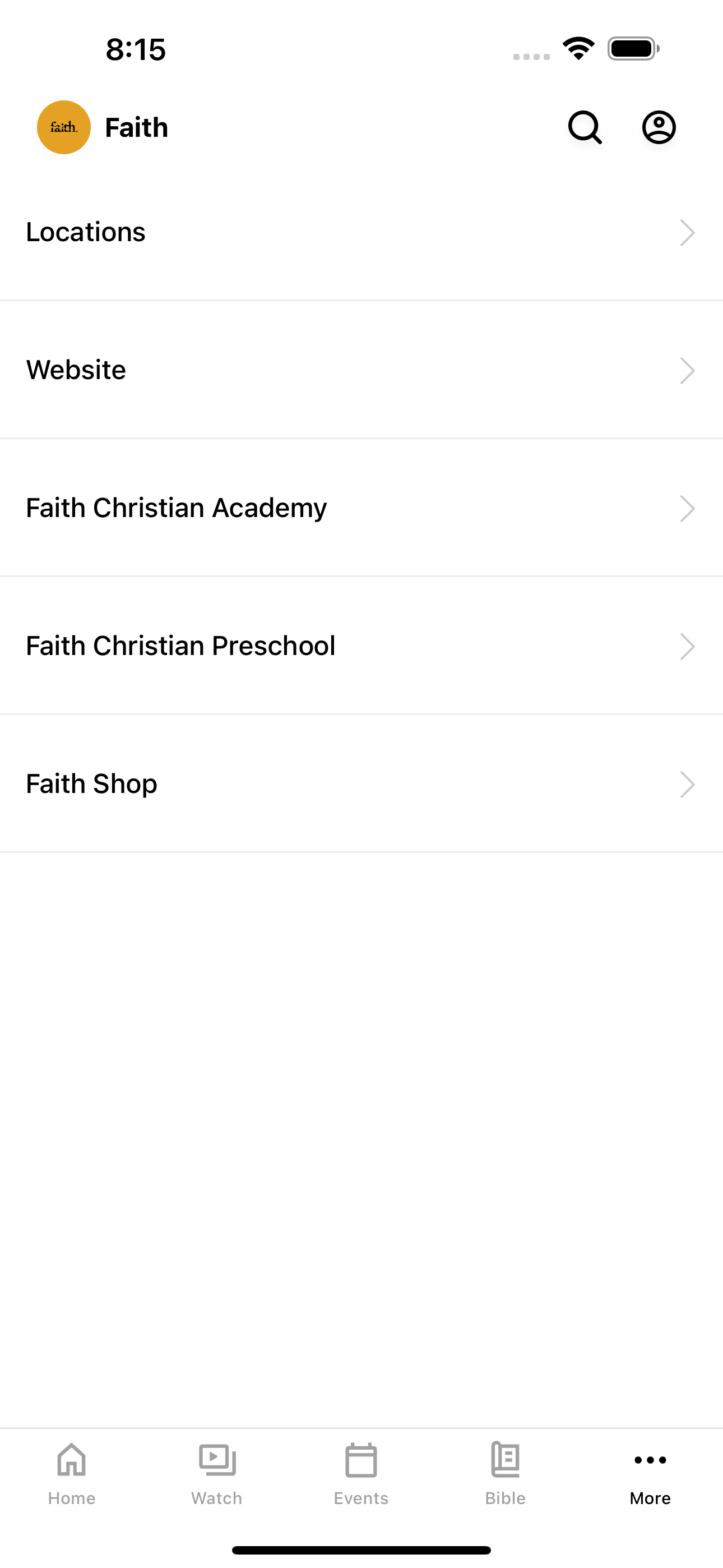Switch to the Home tab

click(x=72, y=1474)
